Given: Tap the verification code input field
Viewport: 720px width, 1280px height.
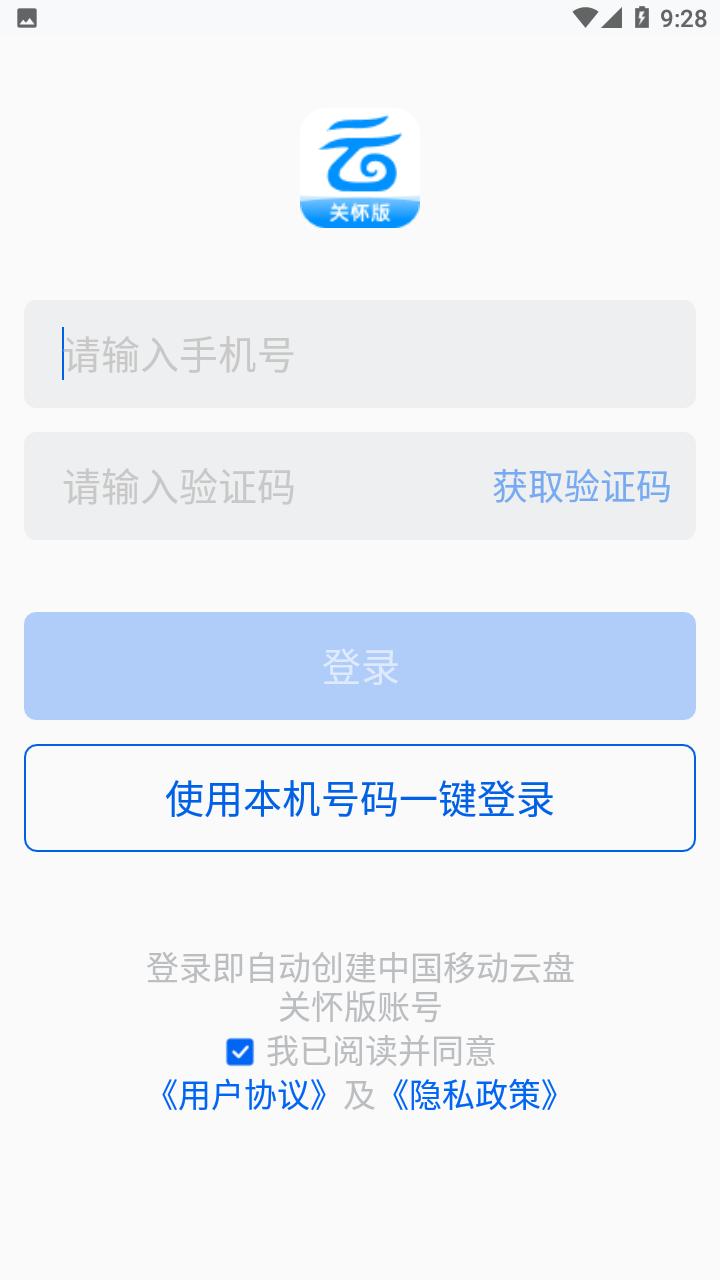Looking at the screenshot, I should click(260, 487).
